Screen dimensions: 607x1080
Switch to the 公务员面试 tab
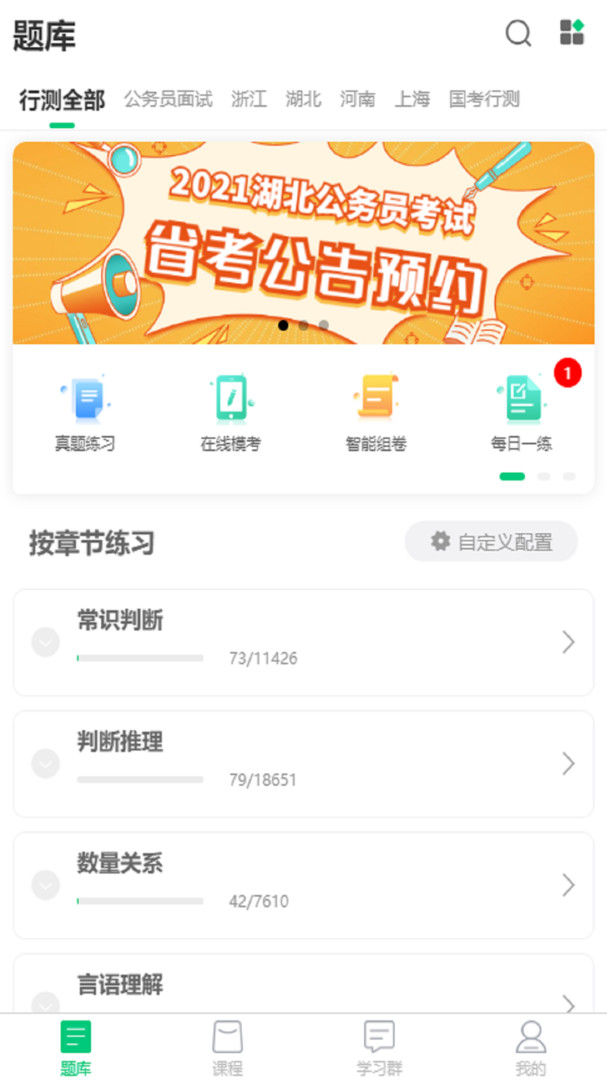coord(168,99)
